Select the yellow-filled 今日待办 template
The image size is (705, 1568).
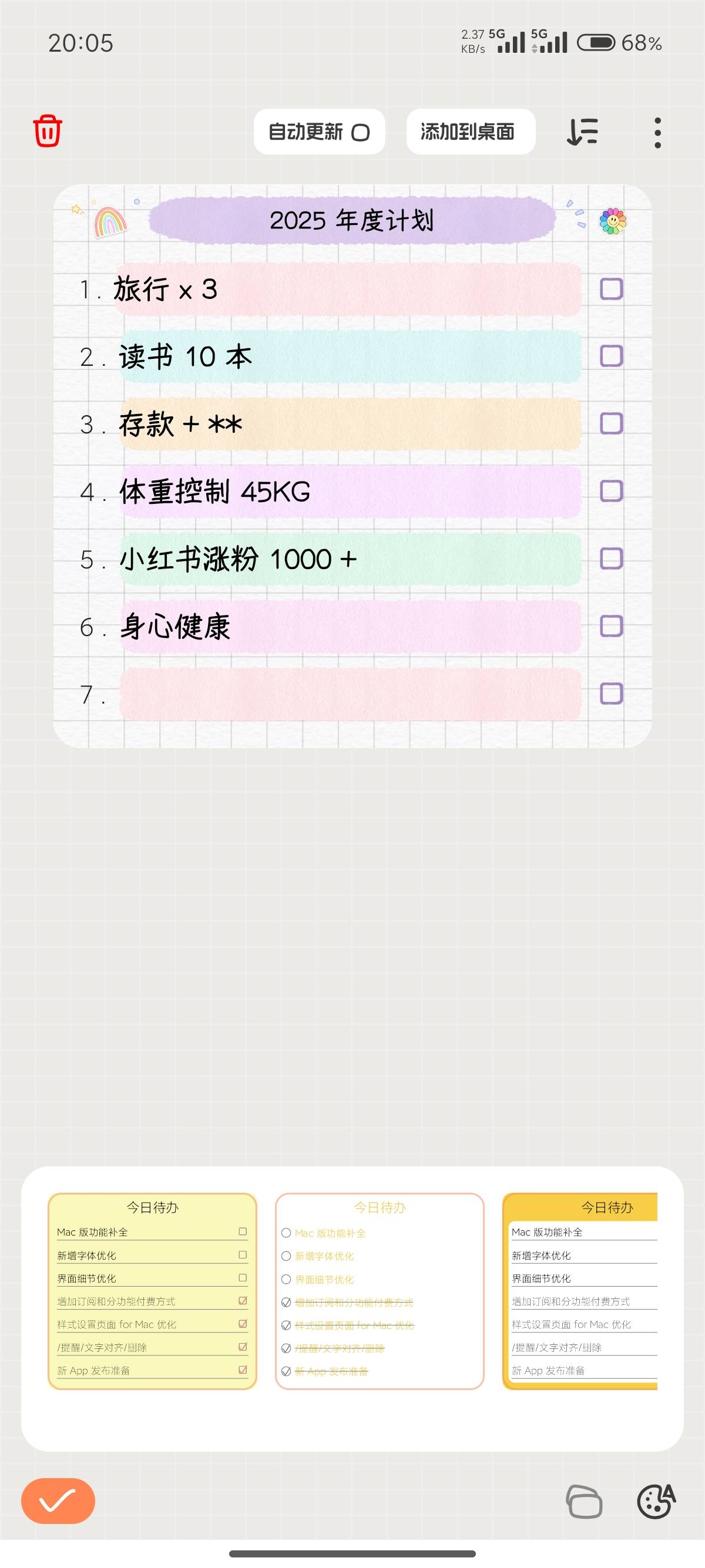click(x=152, y=1291)
